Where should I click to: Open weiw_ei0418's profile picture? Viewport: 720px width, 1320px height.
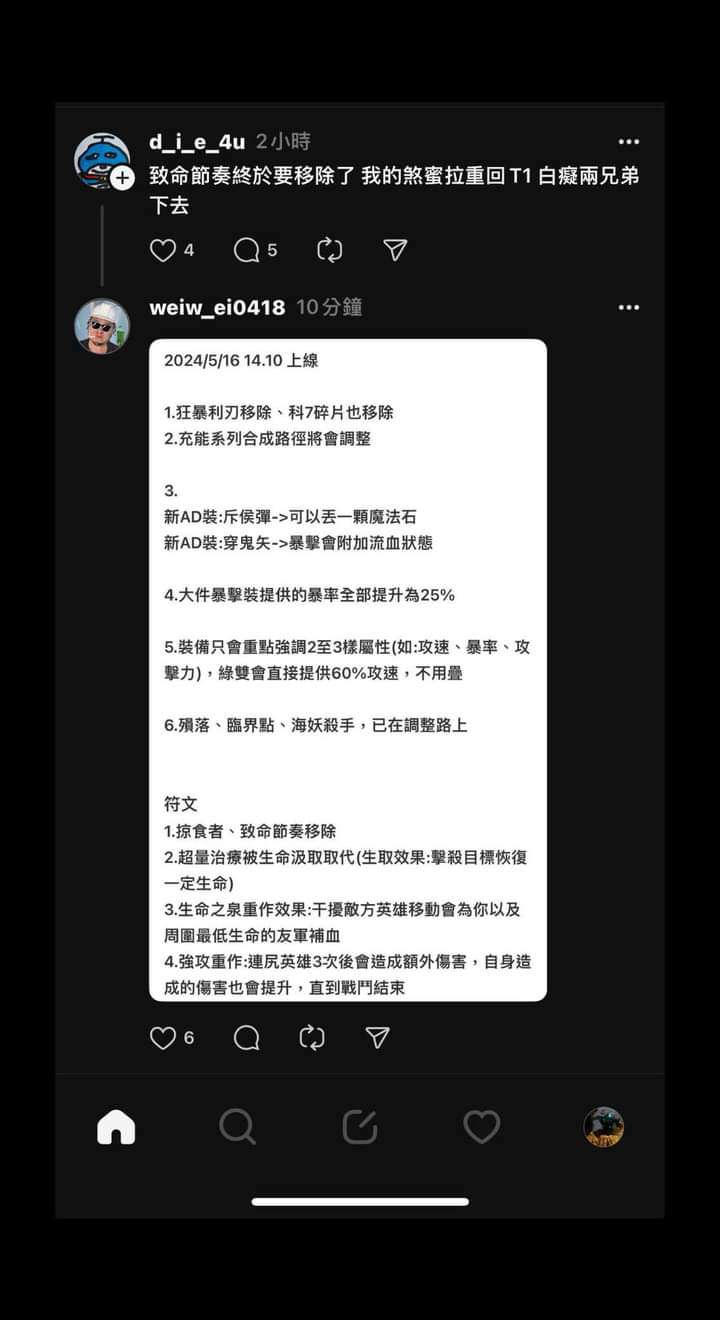point(102,326)
